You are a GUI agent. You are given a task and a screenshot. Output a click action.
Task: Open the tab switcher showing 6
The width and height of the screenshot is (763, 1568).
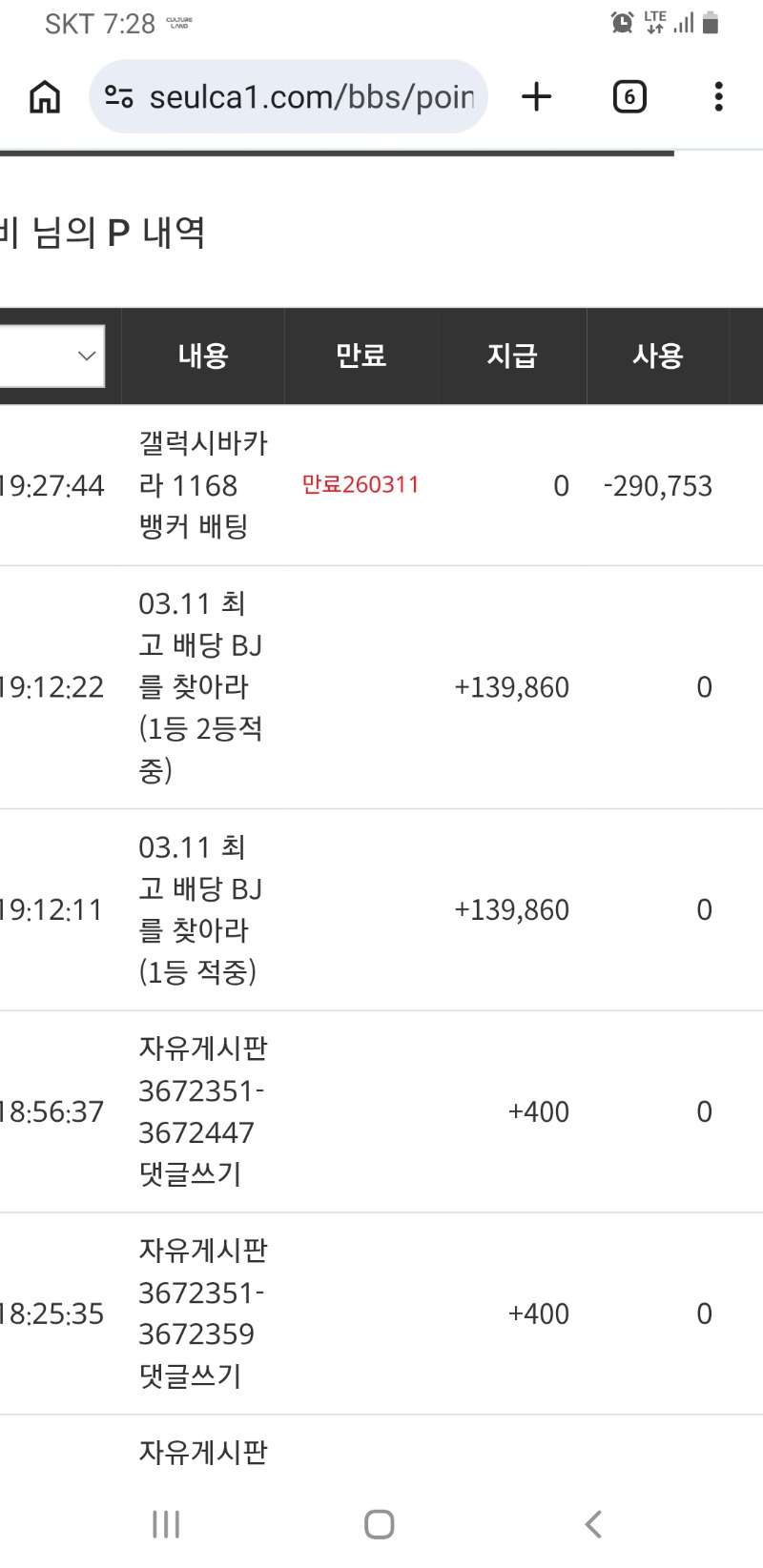629,96
